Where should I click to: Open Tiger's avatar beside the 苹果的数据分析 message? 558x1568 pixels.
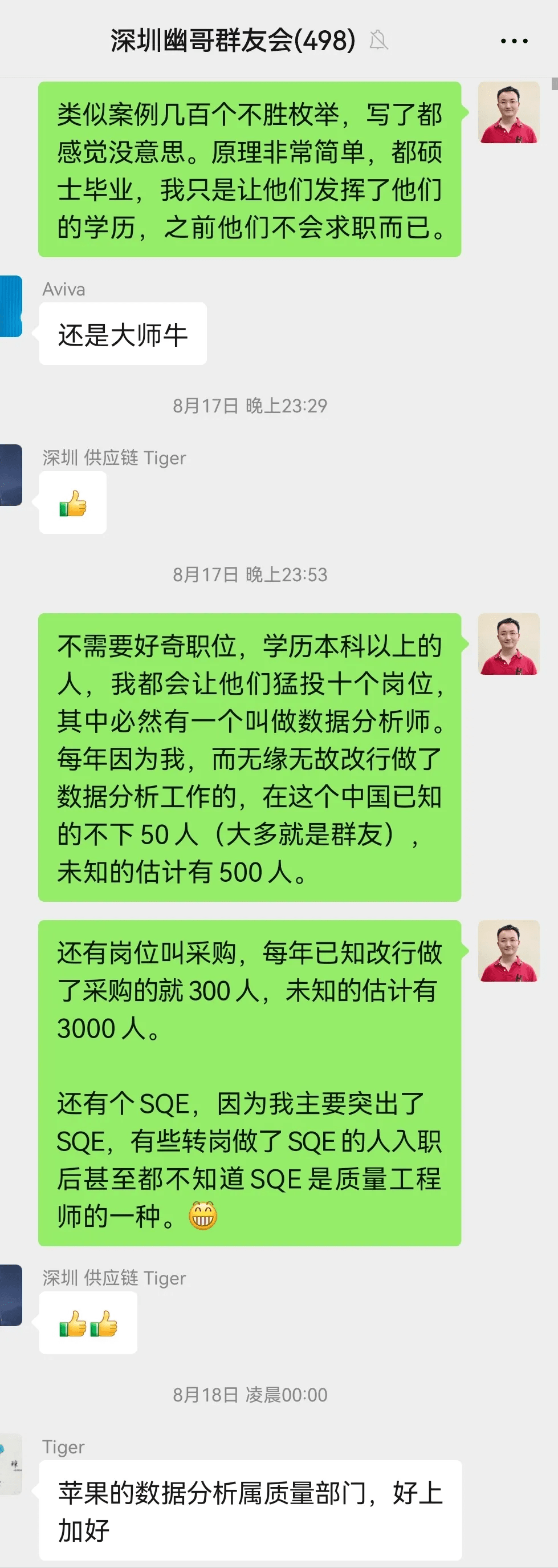(10, 1463)
